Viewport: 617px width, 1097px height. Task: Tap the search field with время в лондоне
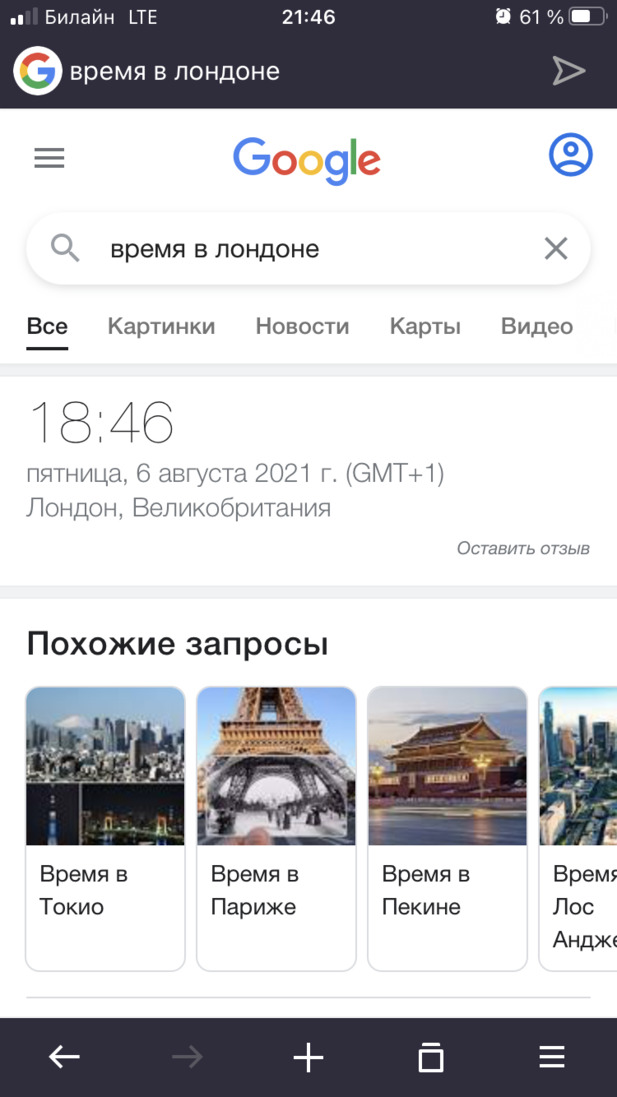point(300,249)
